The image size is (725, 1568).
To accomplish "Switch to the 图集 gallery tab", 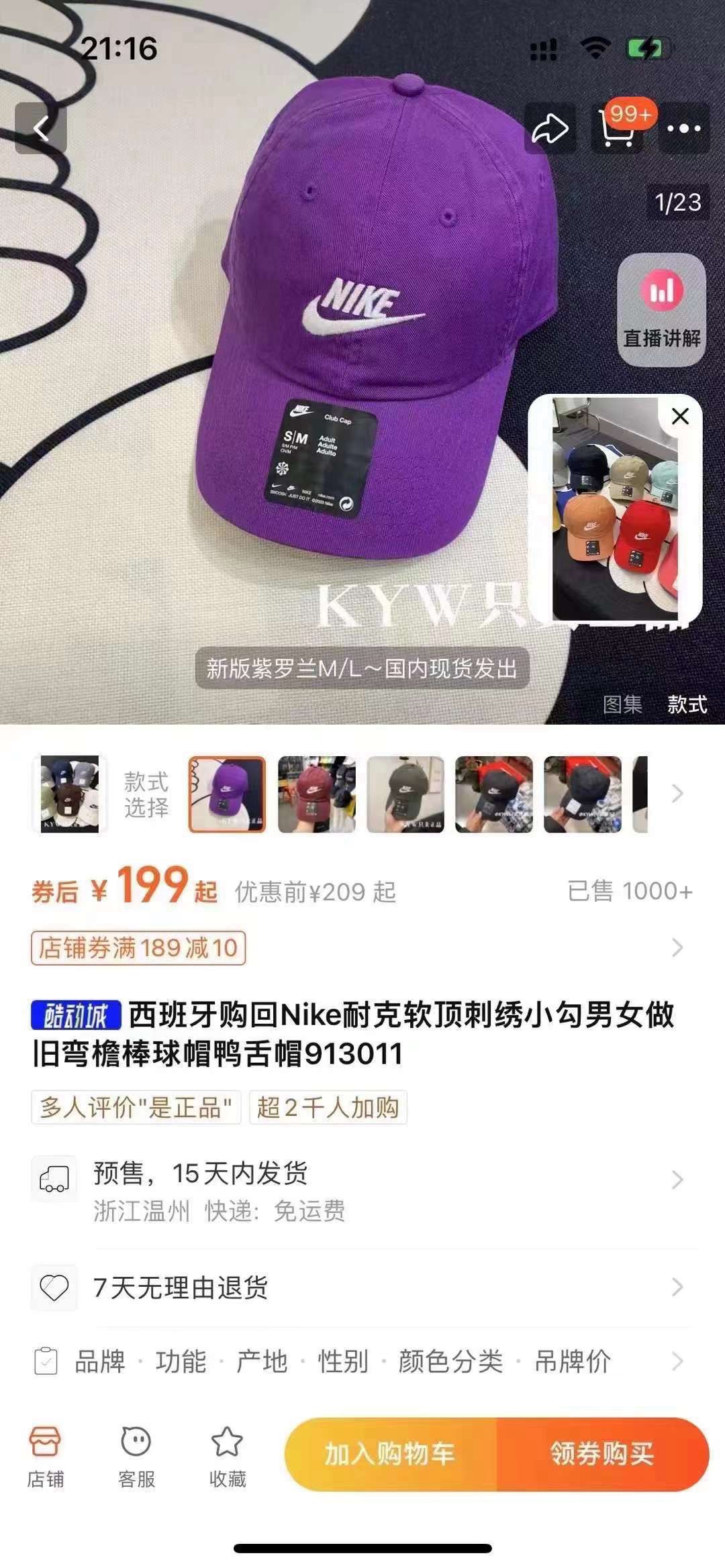I will (x=622, y=704).
